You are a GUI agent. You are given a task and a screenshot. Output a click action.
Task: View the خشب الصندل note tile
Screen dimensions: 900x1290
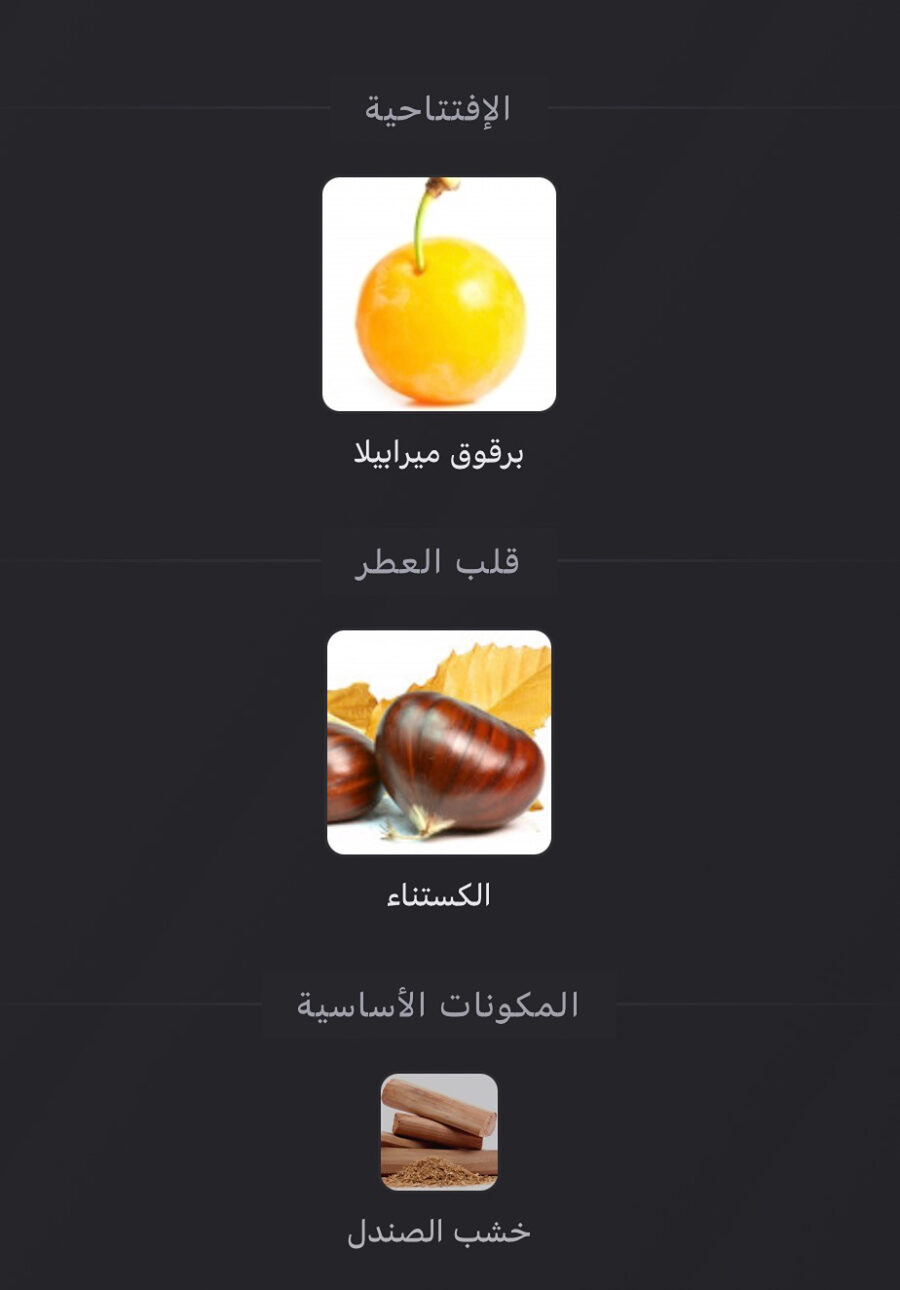pyautogui.click(x=439, y=1132)
